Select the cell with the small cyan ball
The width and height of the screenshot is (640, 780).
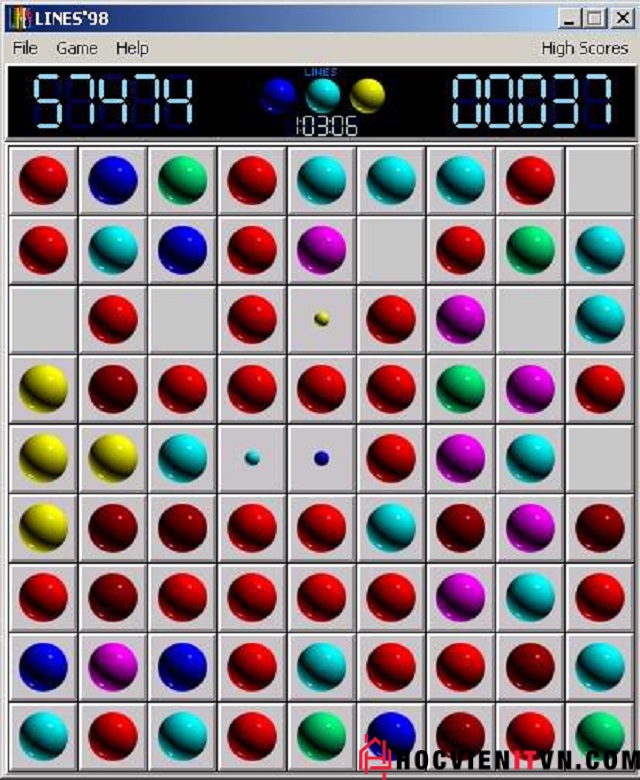click(252, 458)
